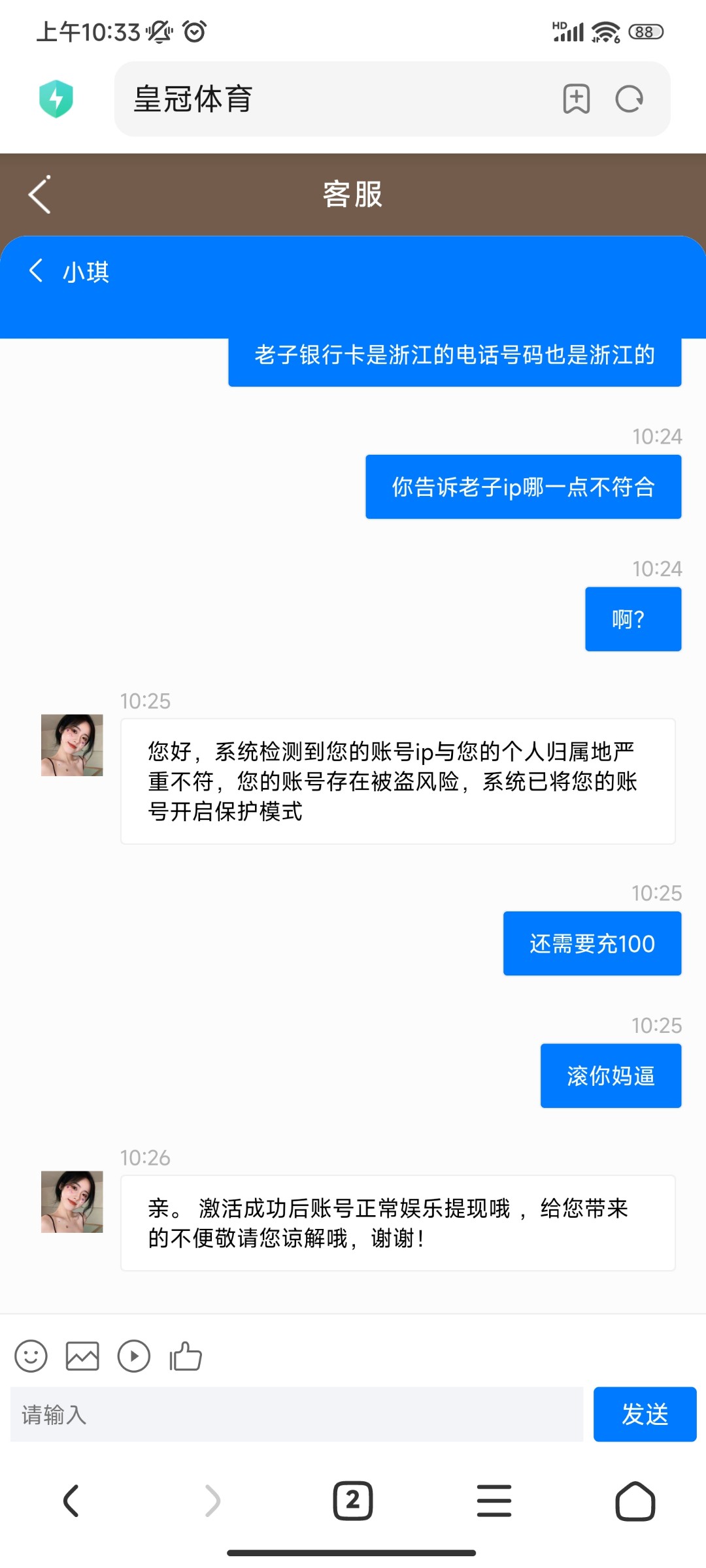Image resolution: width=706 pixels, height=1568 pixels.
Task: Go back using the browser back arrow
Action: point(72,1501)
